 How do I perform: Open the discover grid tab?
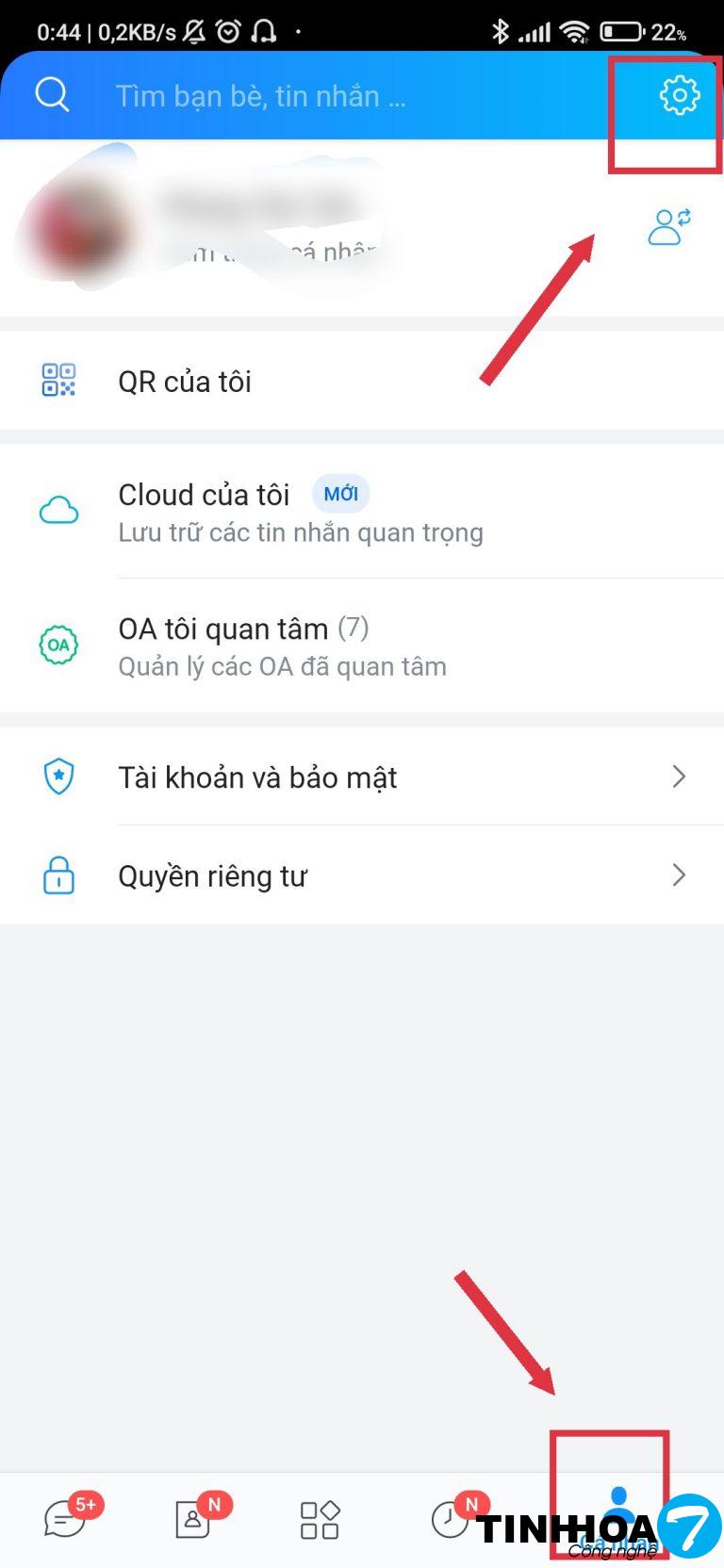(x=320, y=1519)
